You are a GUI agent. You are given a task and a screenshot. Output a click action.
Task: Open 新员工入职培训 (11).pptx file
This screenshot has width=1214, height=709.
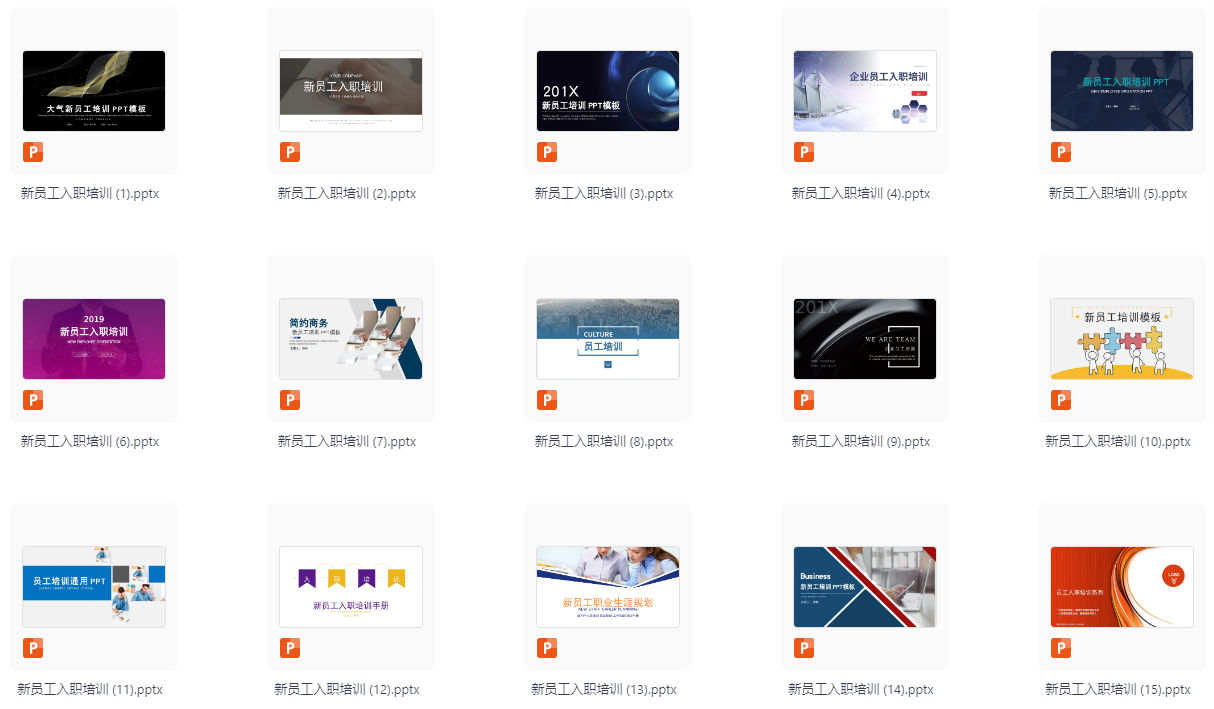click(94, 587)
